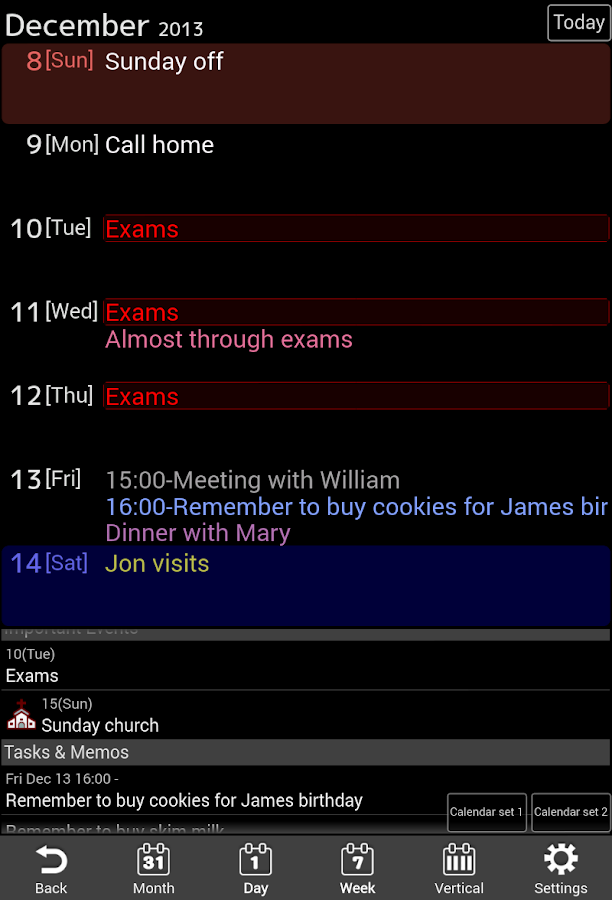Screen dimensions: 612x900
Task: Open Sunday the 8th, Sunday off
Action: pos(165,62)
